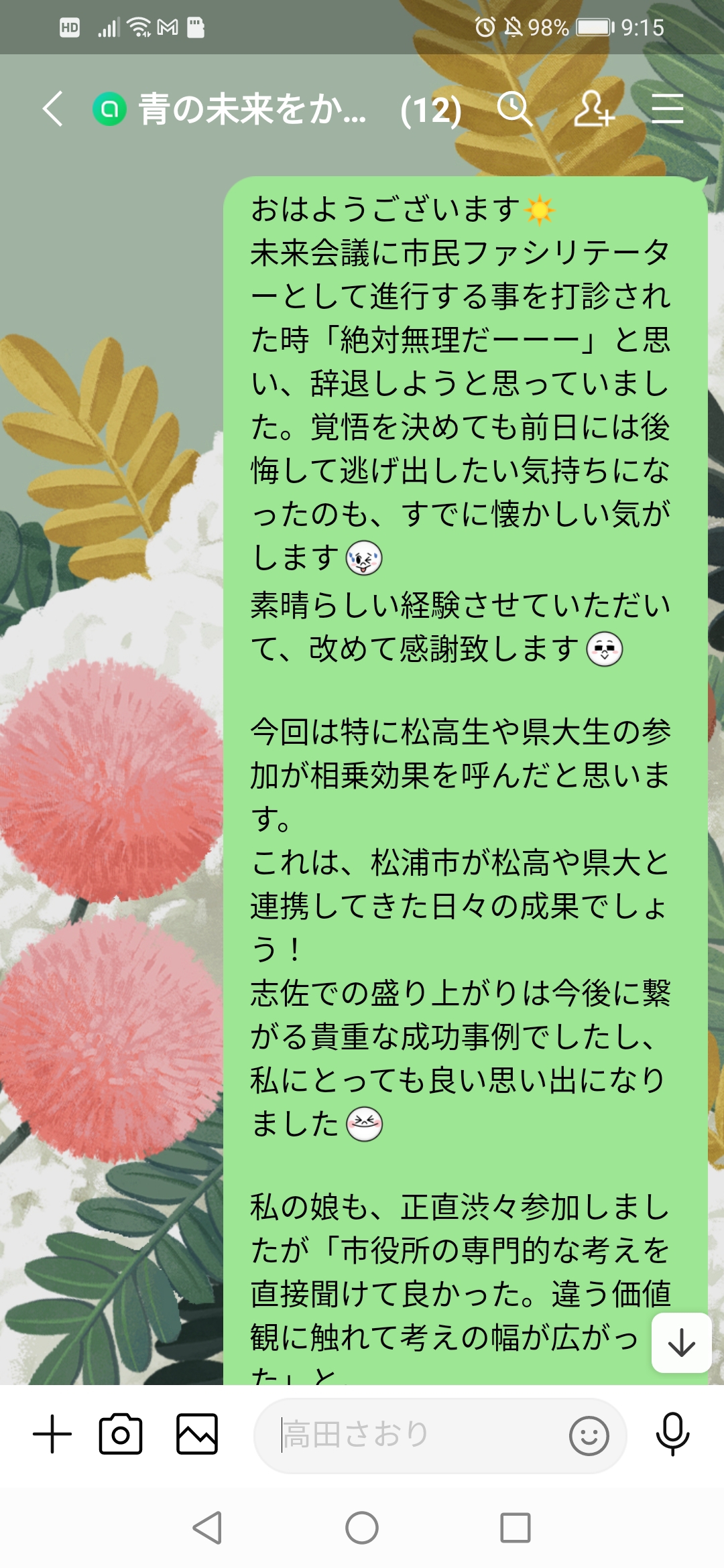Open the chat hamburger menu

pyautogui.click(x=668, y=109)
